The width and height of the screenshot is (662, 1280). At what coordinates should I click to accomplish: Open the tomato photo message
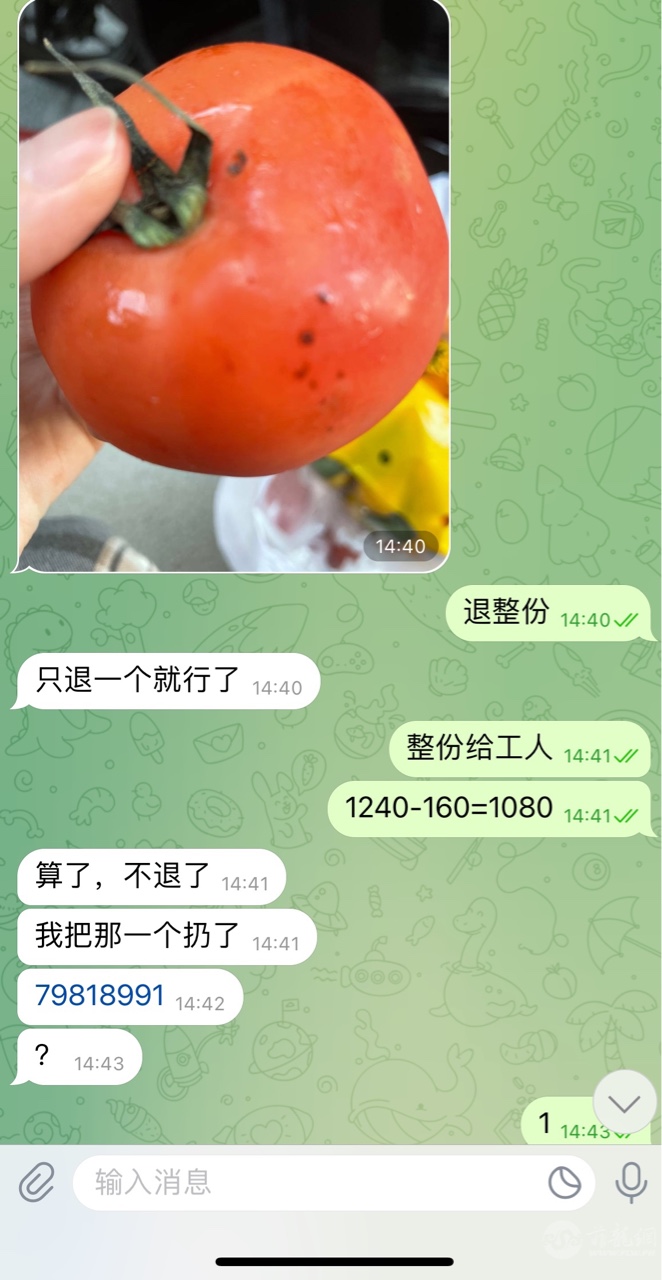pyautogui.click(x=234, y=285)
